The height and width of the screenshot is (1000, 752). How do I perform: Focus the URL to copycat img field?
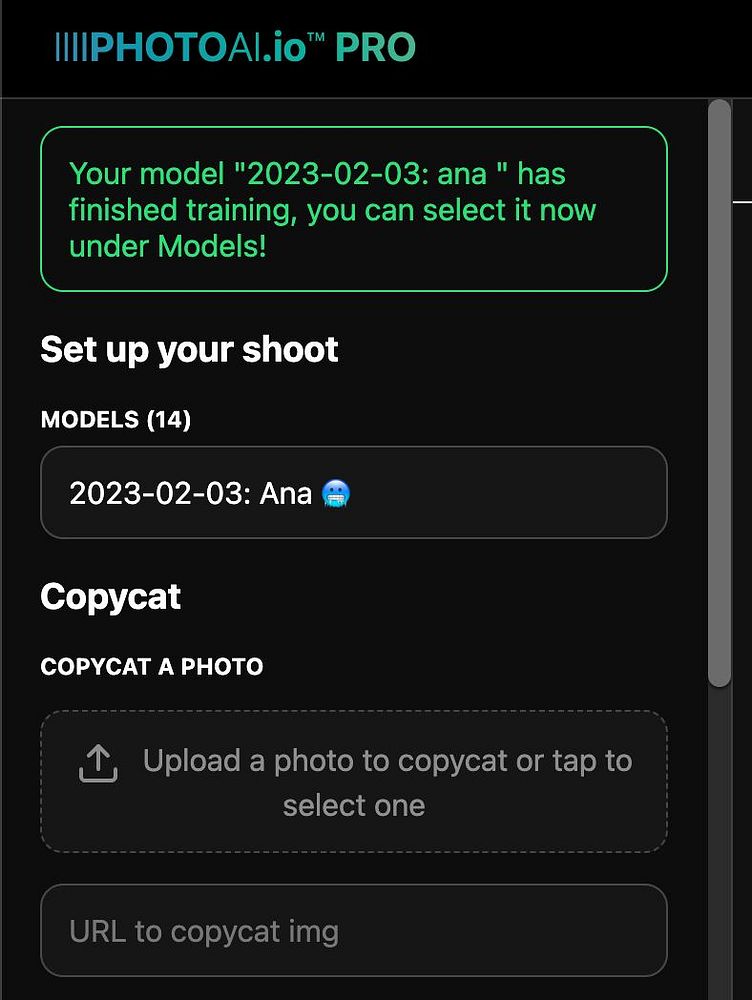pos(353,931)
